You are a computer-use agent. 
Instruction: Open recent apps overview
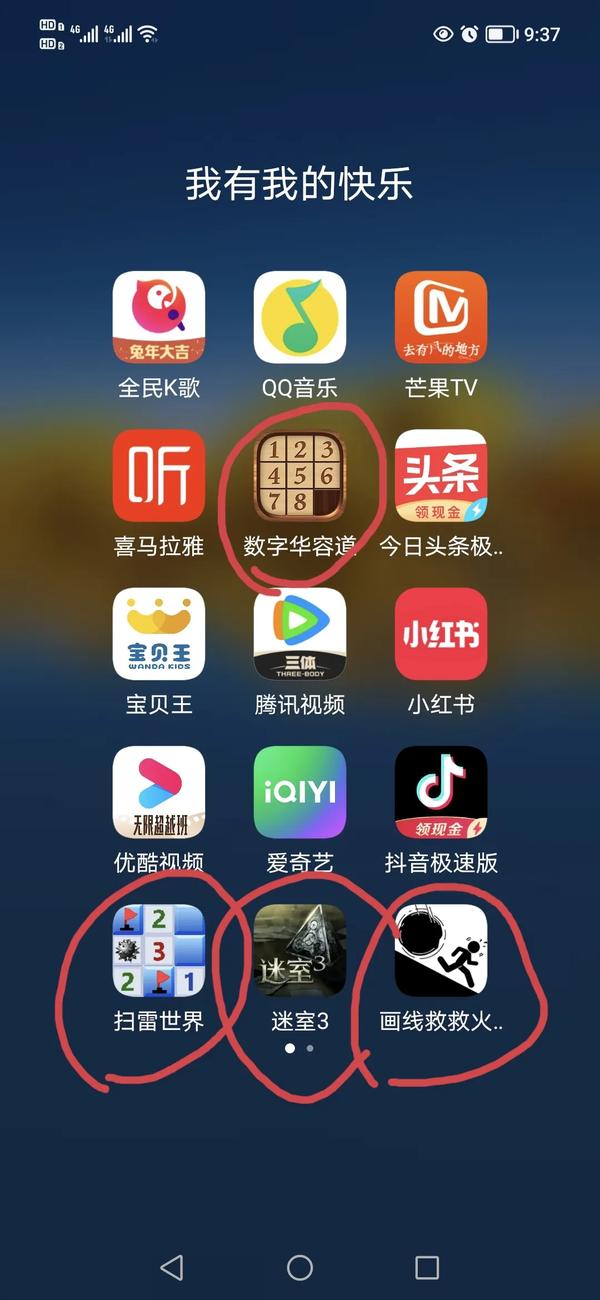point(427,1268)
